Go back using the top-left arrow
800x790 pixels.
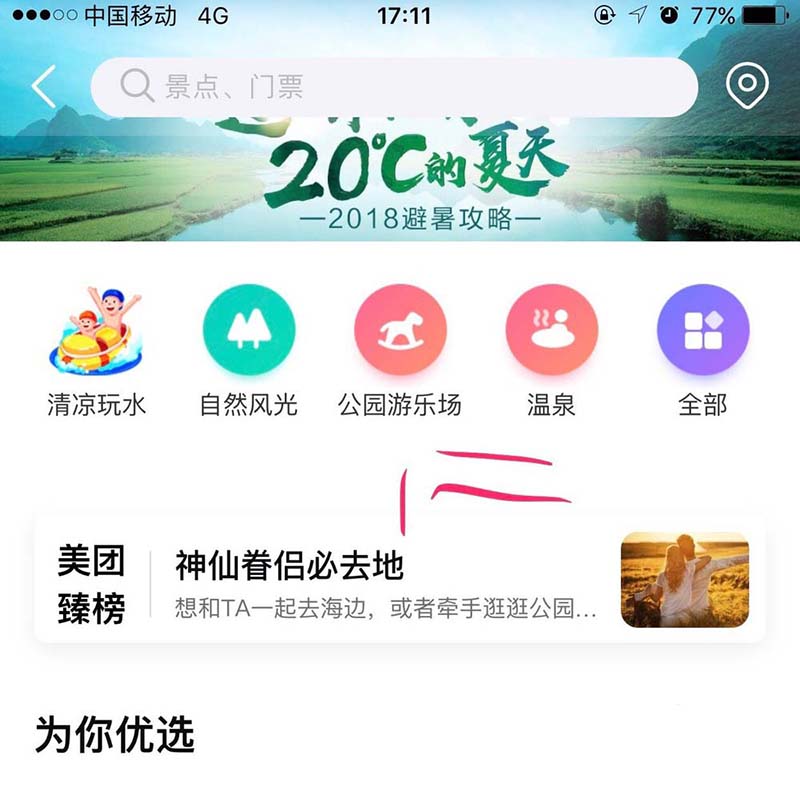tap(42, 87)
